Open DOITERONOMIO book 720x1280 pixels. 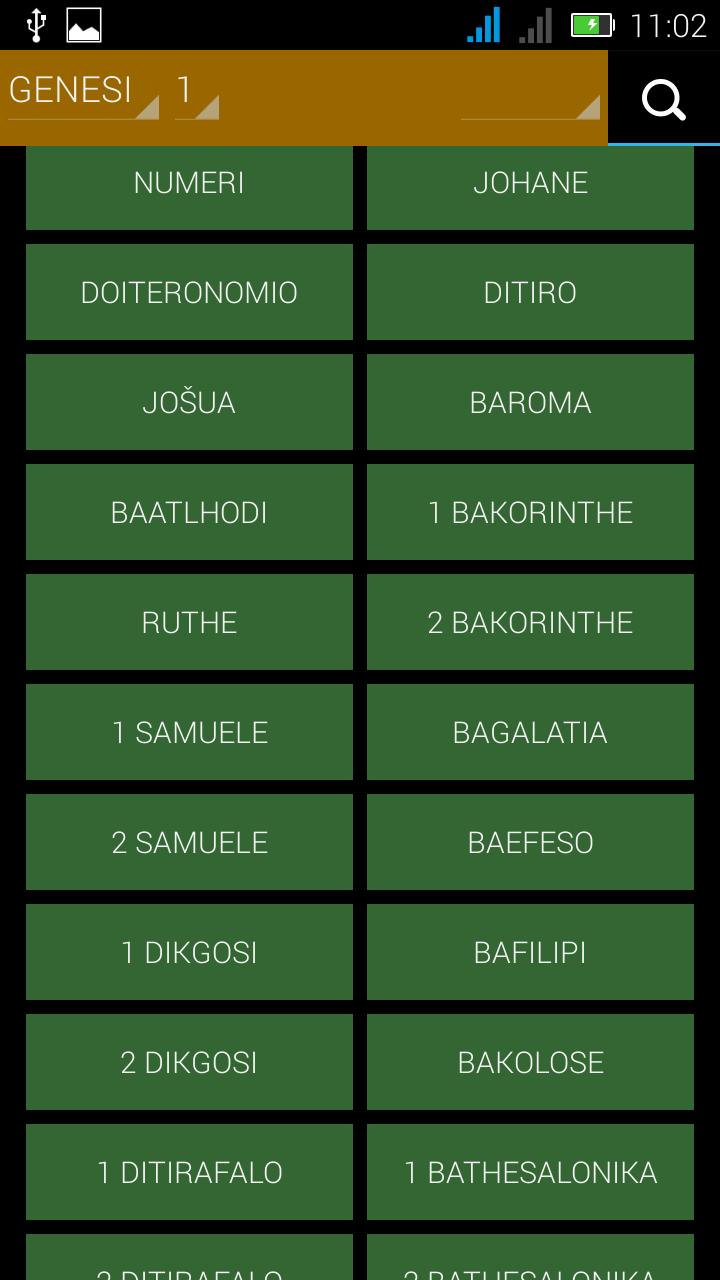(x=189, y=292)
